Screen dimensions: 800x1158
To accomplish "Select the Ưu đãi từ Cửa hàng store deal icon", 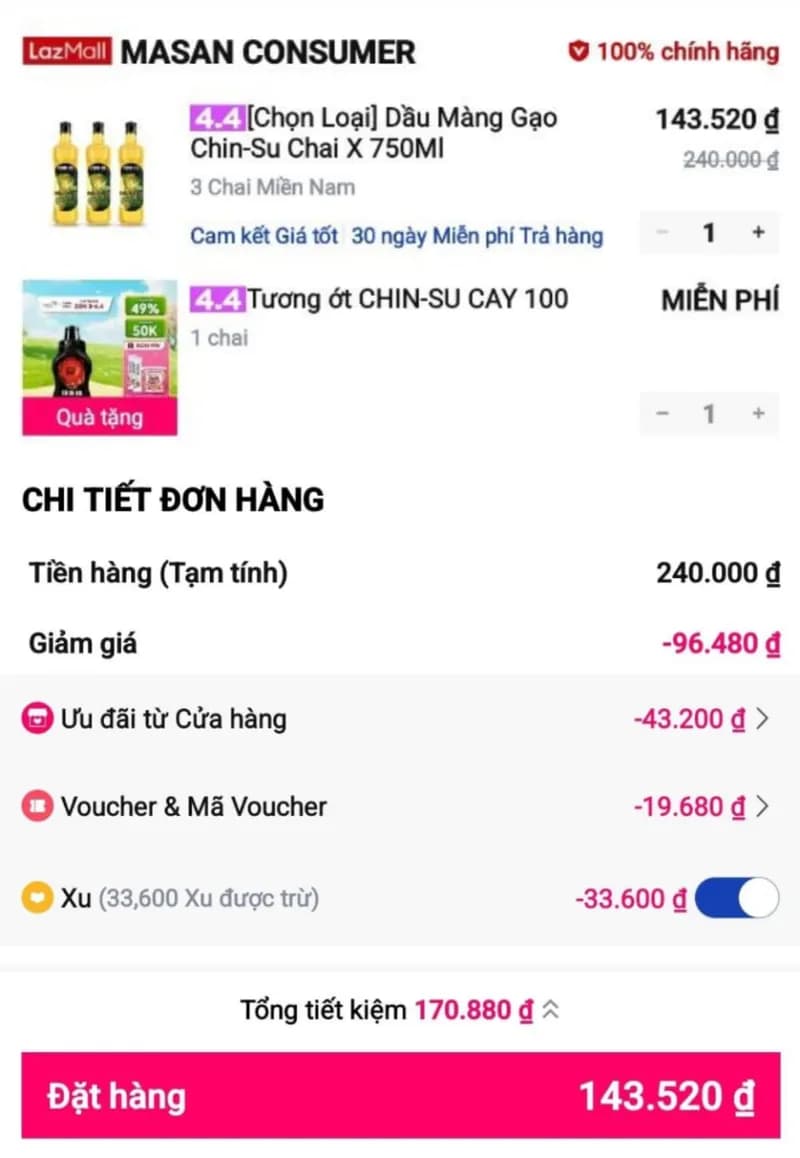I will coord(36,718).
